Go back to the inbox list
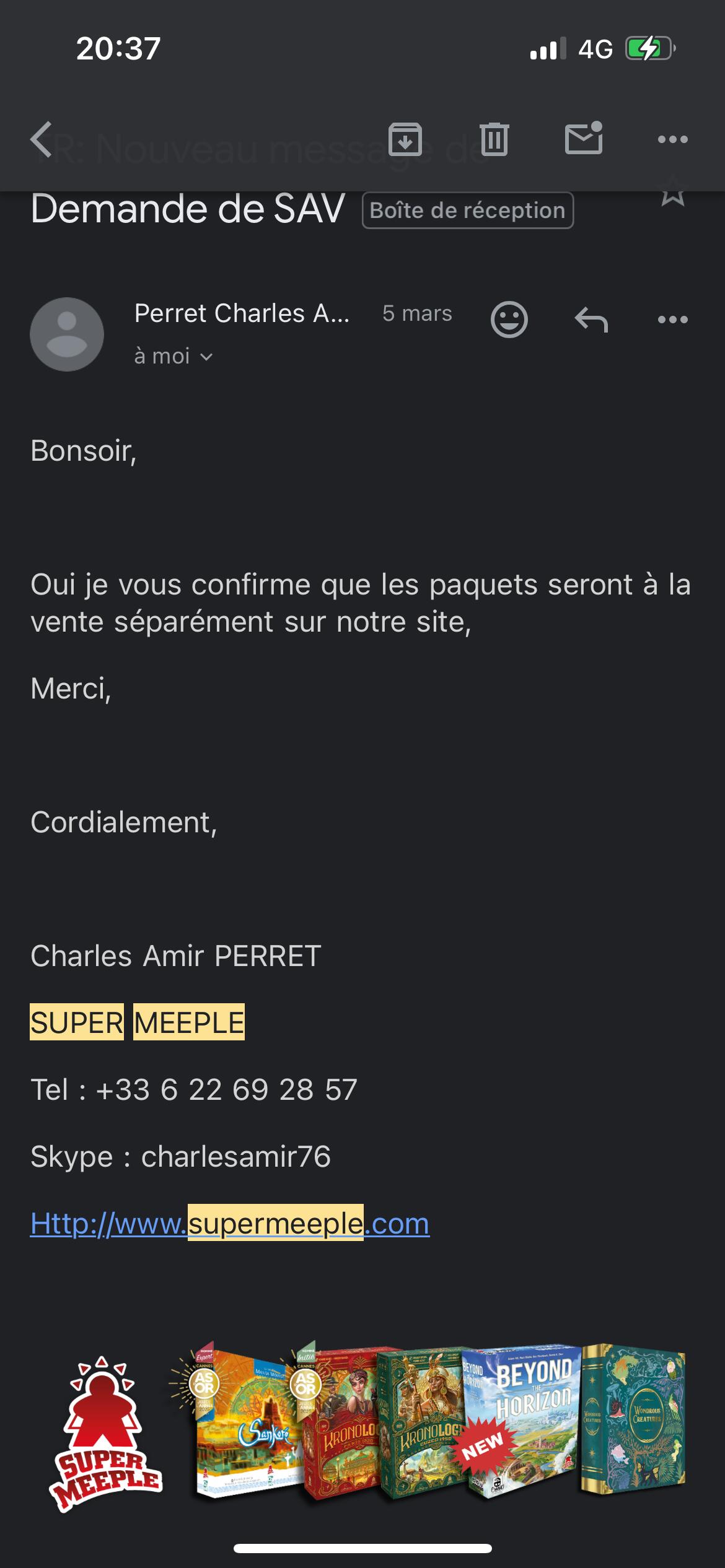Viewport: 725px width, 1568px height. [x=42, y=139]
